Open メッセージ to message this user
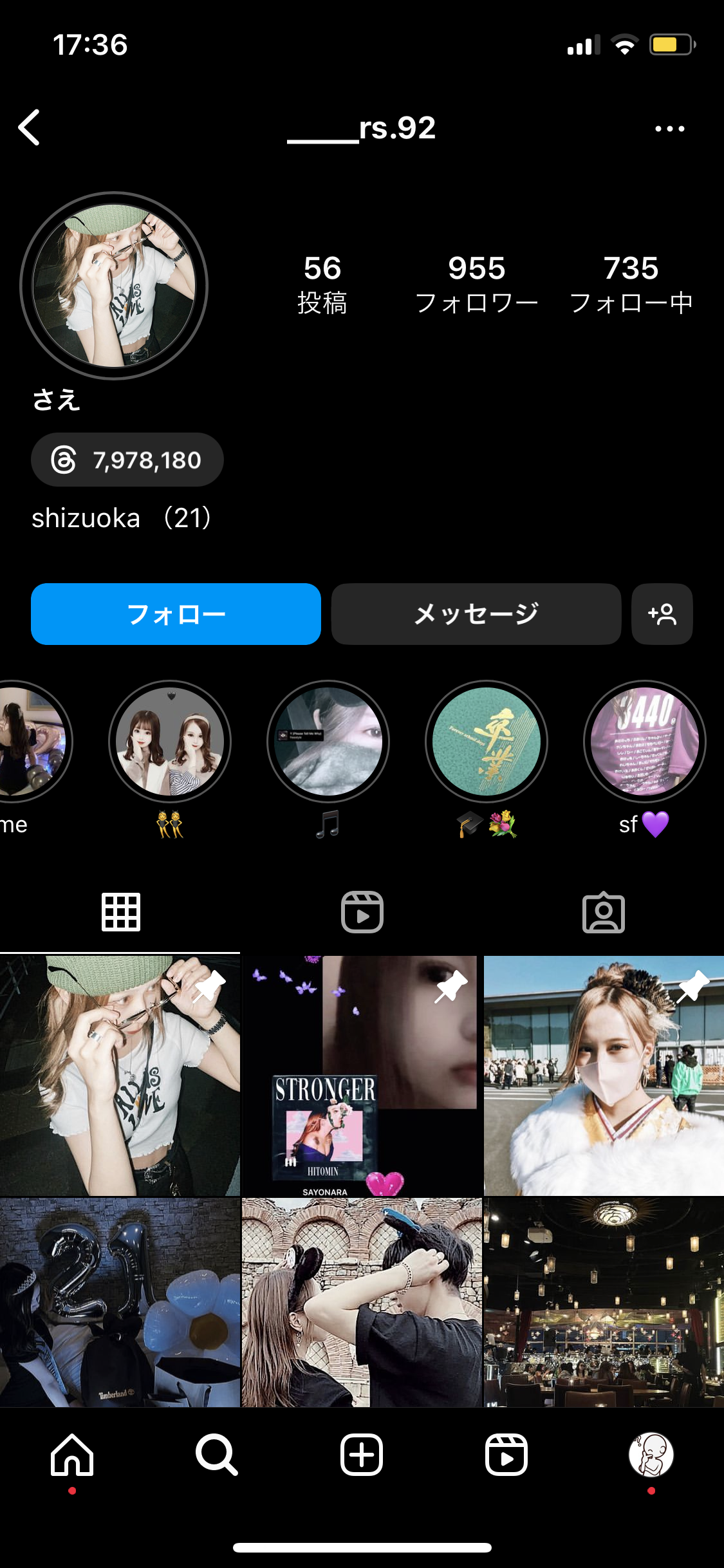724x1568 pixels. [x=476, y=614]
